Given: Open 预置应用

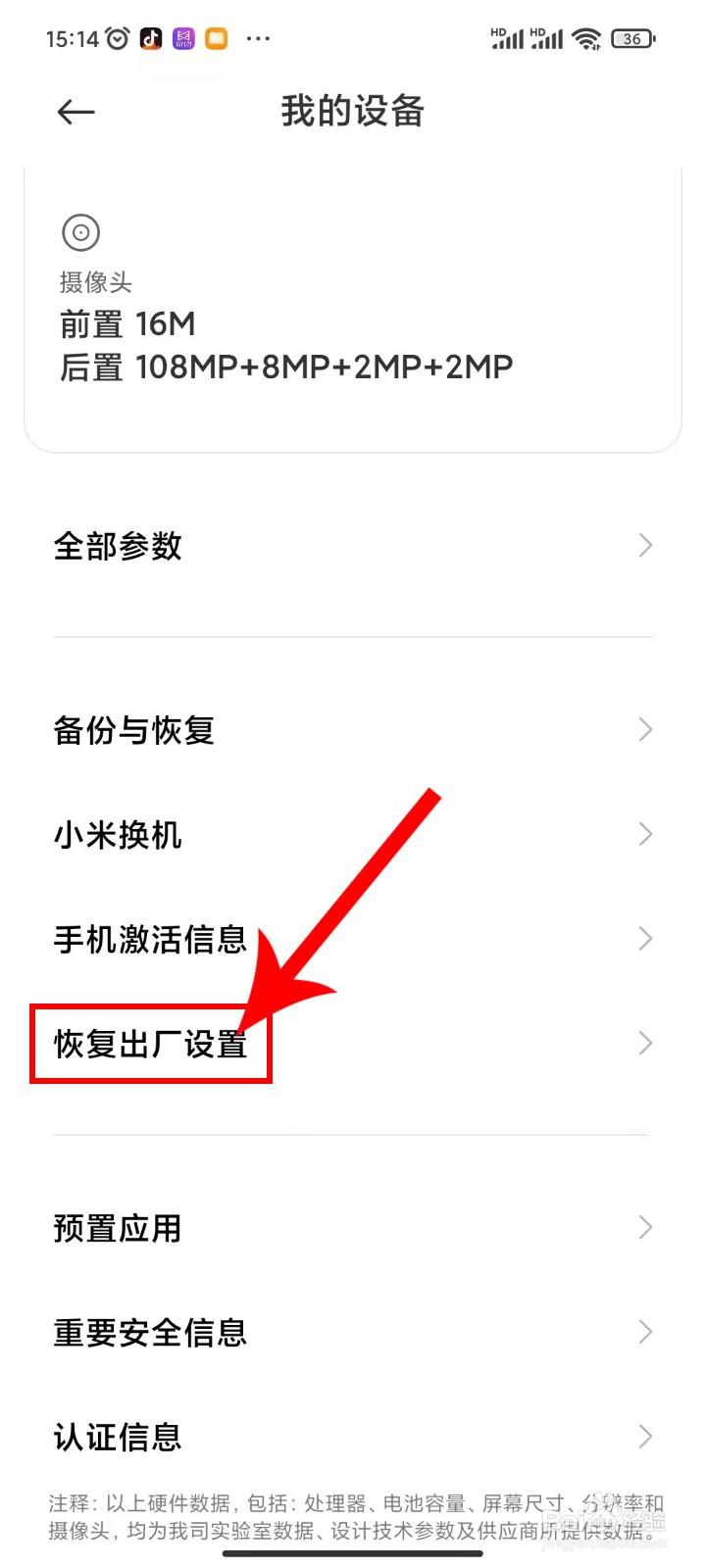Looking at the screenshot, I should click(x=116, y=1227).
